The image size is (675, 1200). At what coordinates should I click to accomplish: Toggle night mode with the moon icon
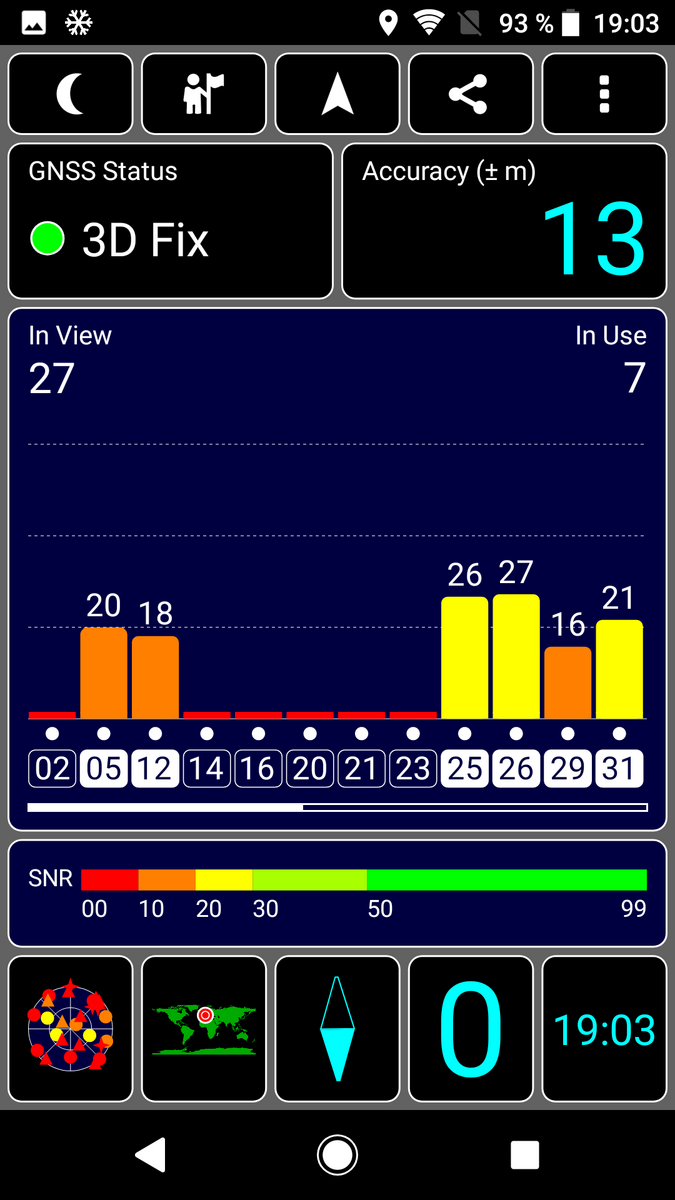71,94
